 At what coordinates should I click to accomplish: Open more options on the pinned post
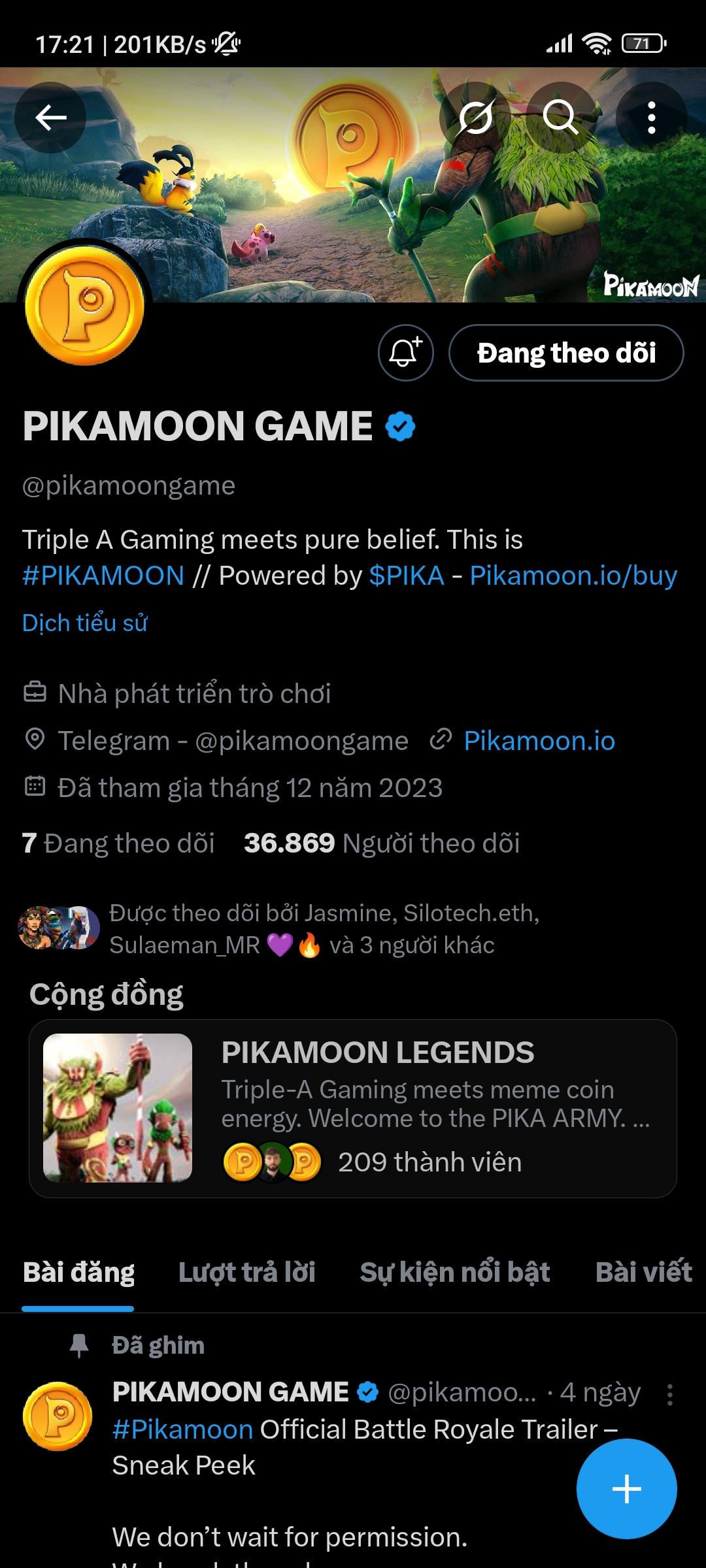tap(669, 1394)
